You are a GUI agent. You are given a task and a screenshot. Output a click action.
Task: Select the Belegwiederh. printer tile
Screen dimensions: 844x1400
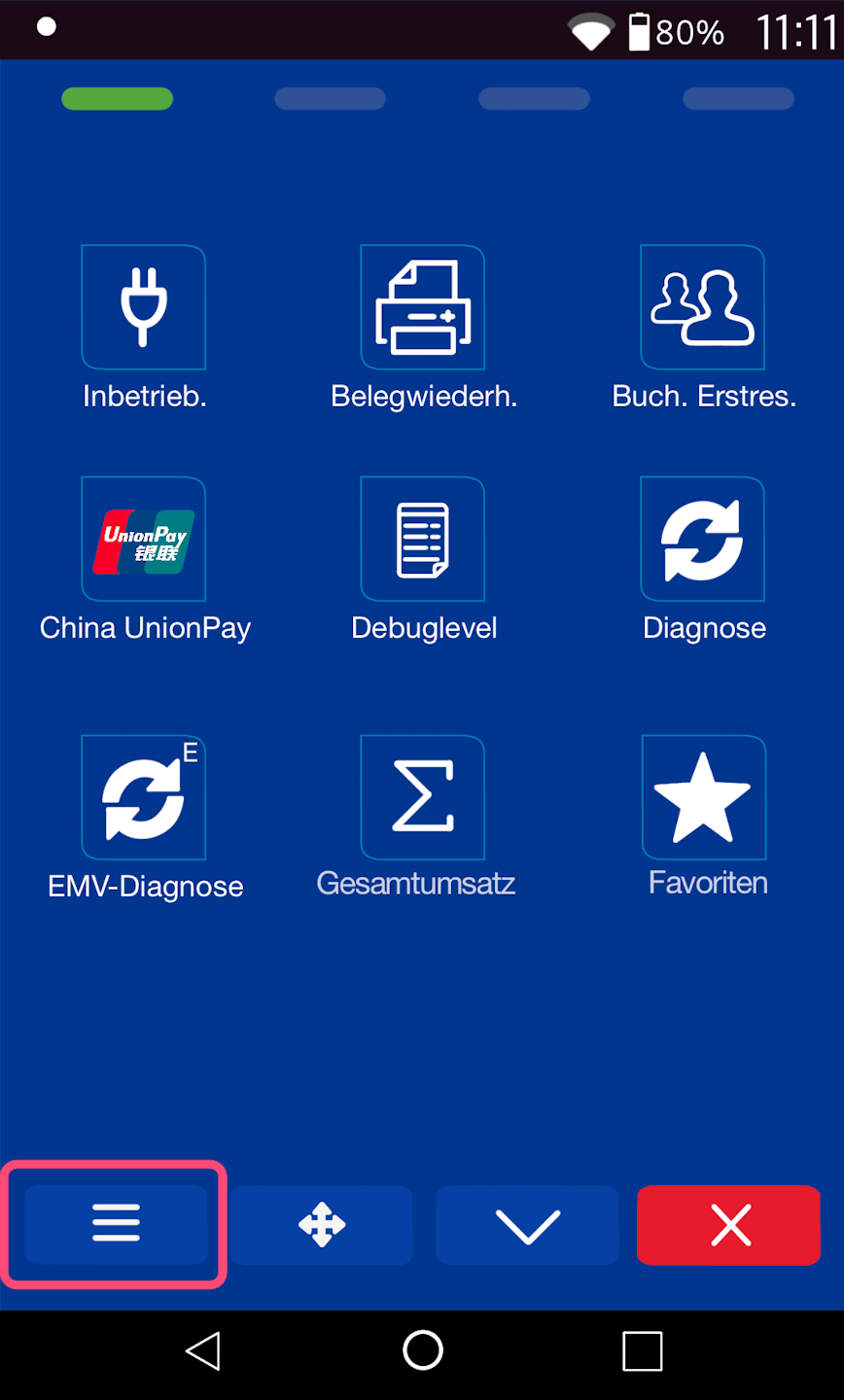coord(422,307)
